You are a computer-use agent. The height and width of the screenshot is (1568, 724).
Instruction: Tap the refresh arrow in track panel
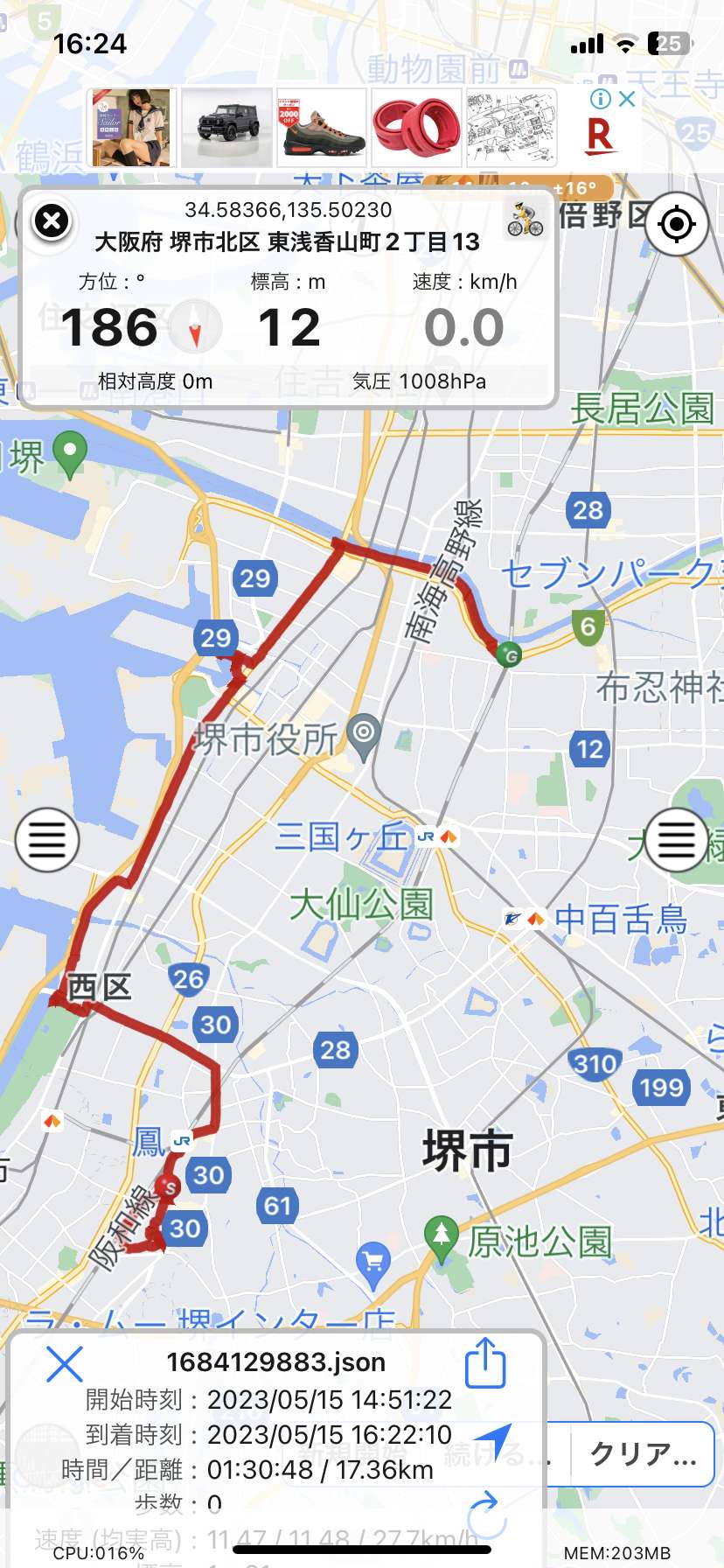484,1515
